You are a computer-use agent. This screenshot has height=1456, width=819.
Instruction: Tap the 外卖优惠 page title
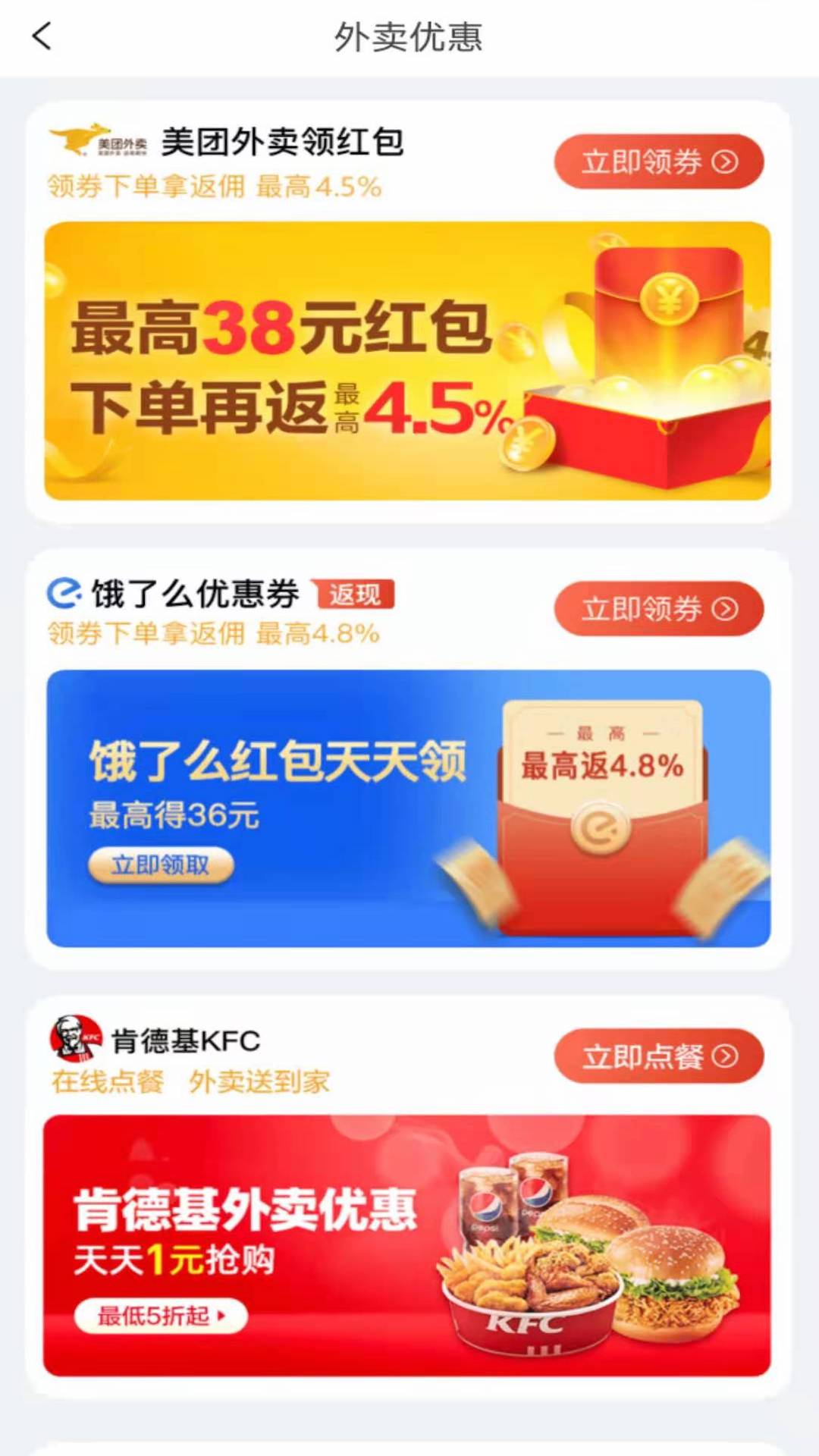click(409, 36)
